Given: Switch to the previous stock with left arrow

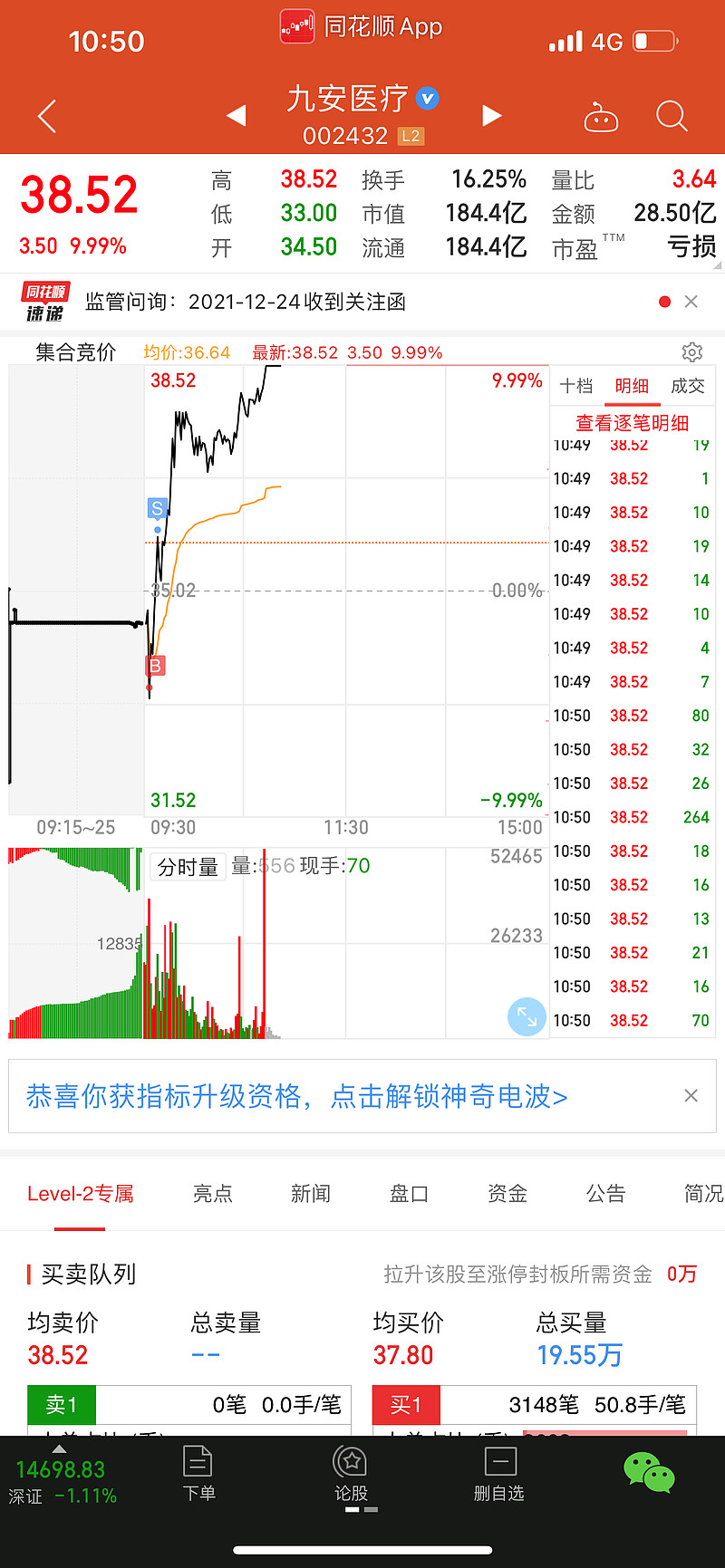Looking at the screenshot, I should click(236, 116).
